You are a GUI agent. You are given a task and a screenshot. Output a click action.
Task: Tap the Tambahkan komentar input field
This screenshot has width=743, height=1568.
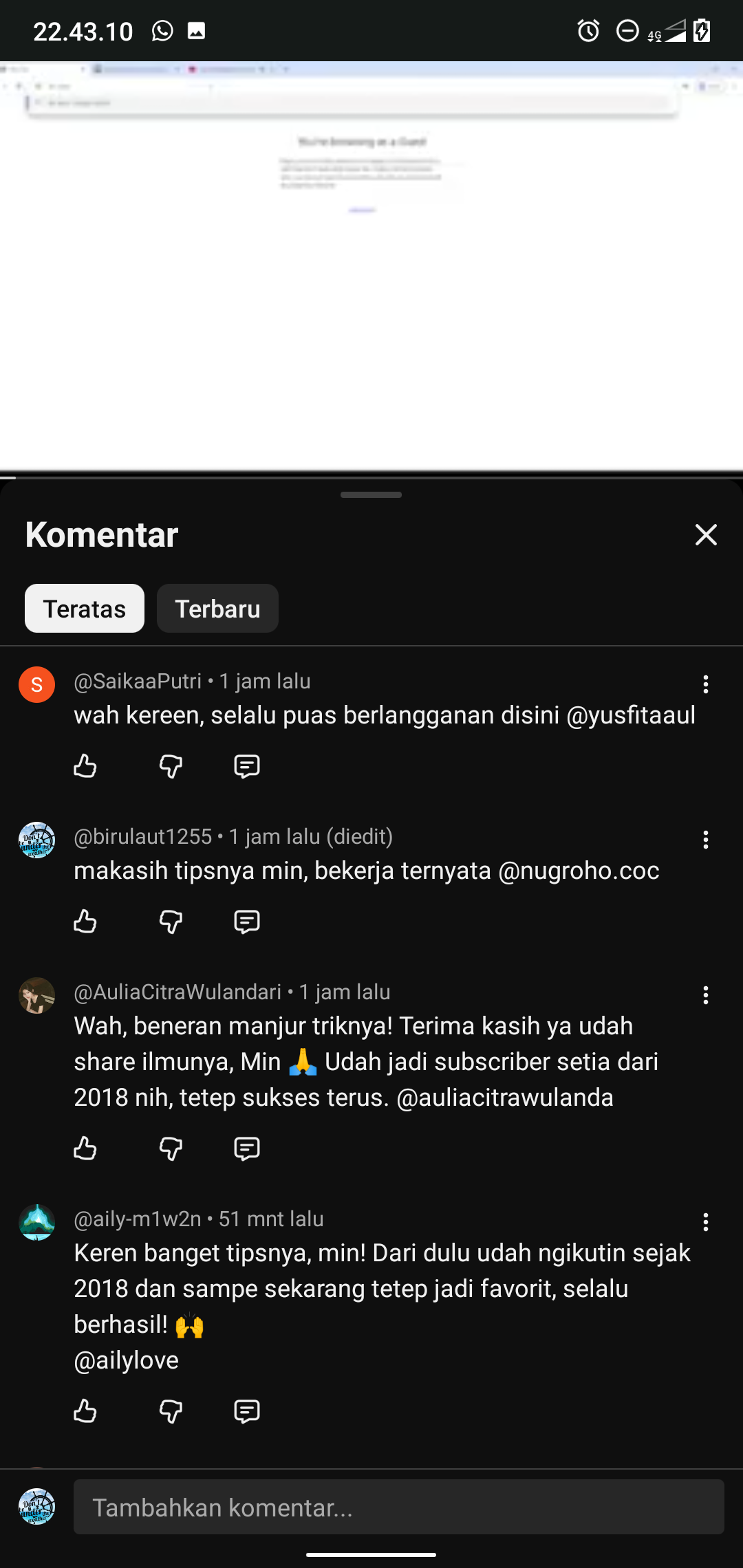pyautogui.click(x=398, y=1507)
